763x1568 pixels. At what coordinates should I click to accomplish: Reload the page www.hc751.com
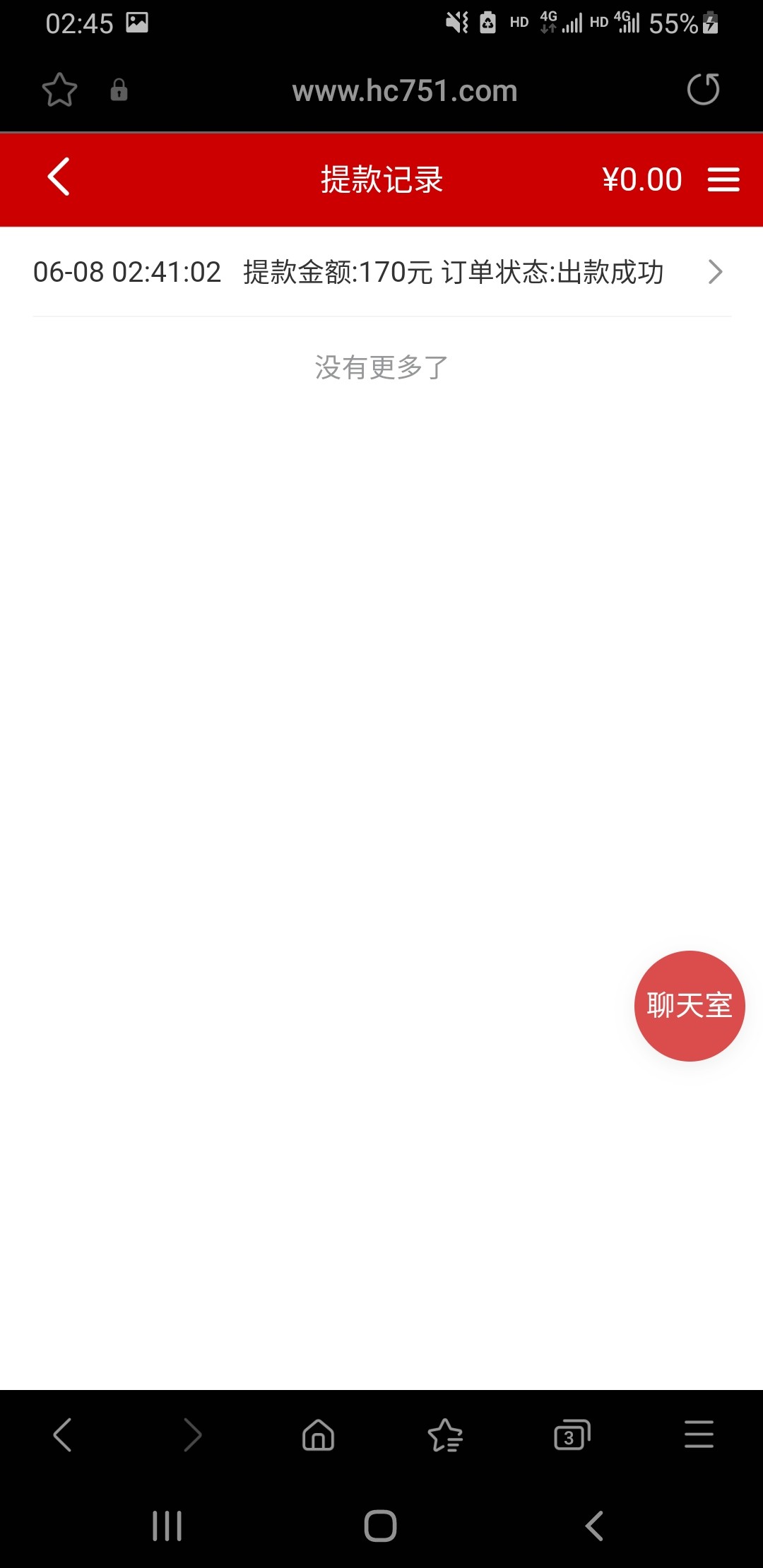pyautogui.click(x=703, y=90)
